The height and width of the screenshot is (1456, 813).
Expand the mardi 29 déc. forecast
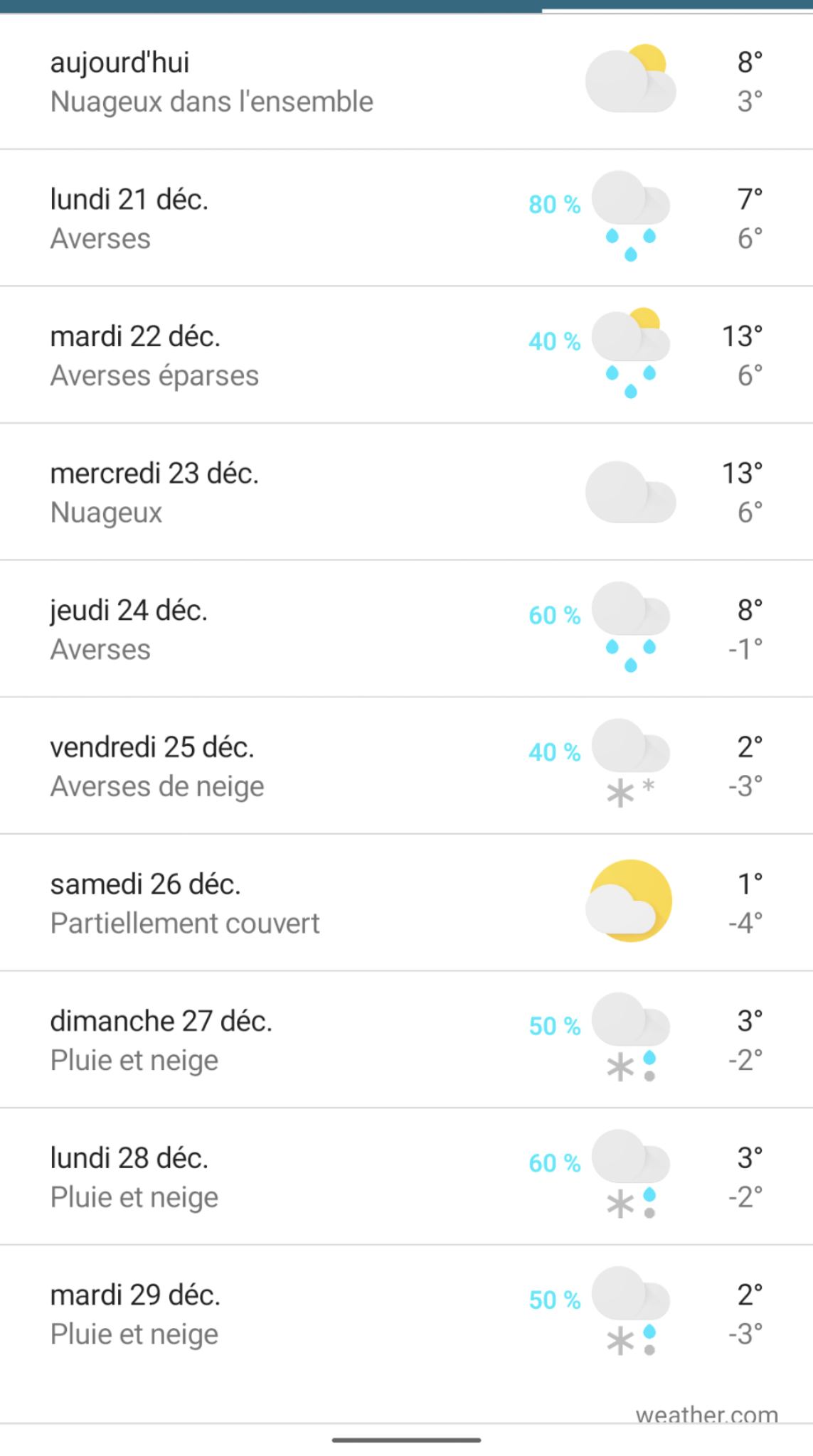coord(405,1314)
